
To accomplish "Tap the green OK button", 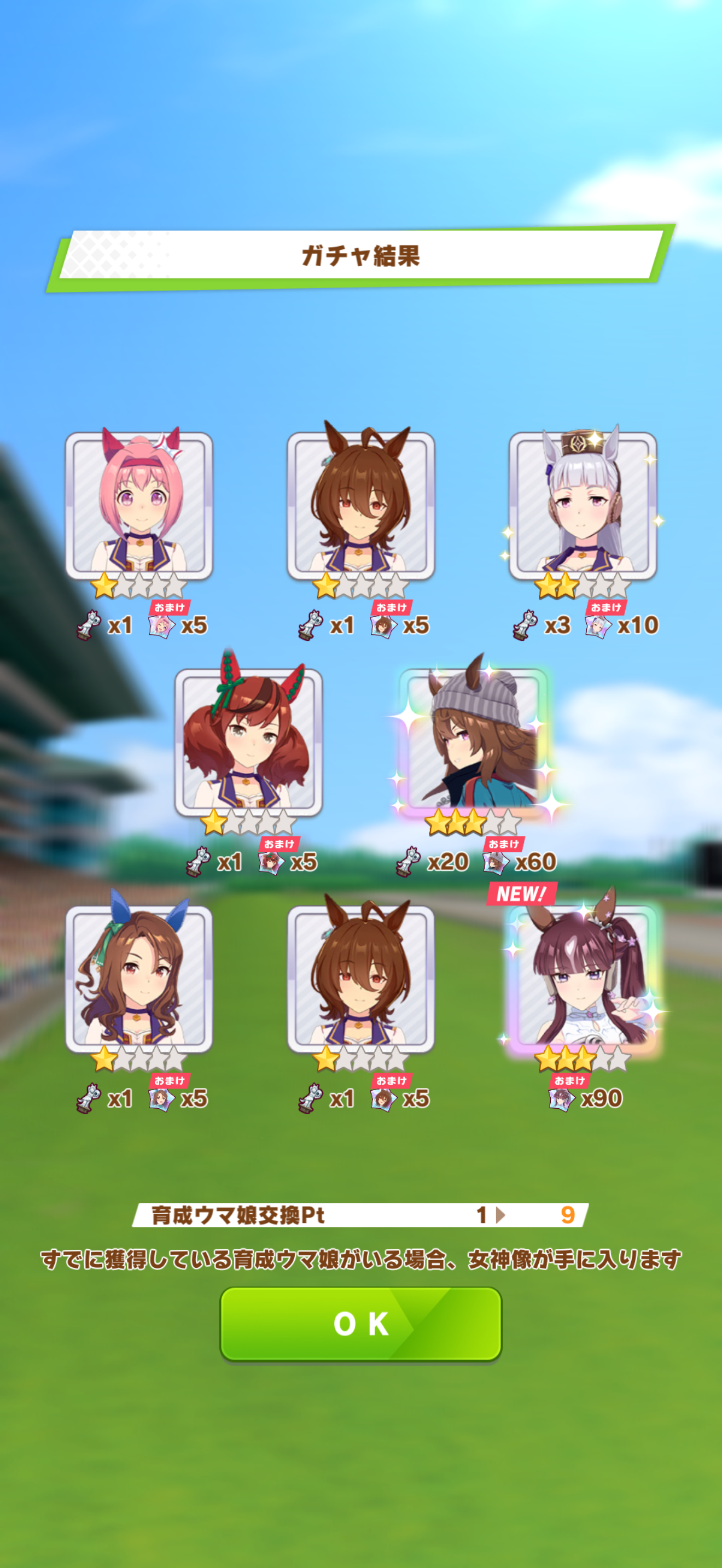I will click(360, 1323).
